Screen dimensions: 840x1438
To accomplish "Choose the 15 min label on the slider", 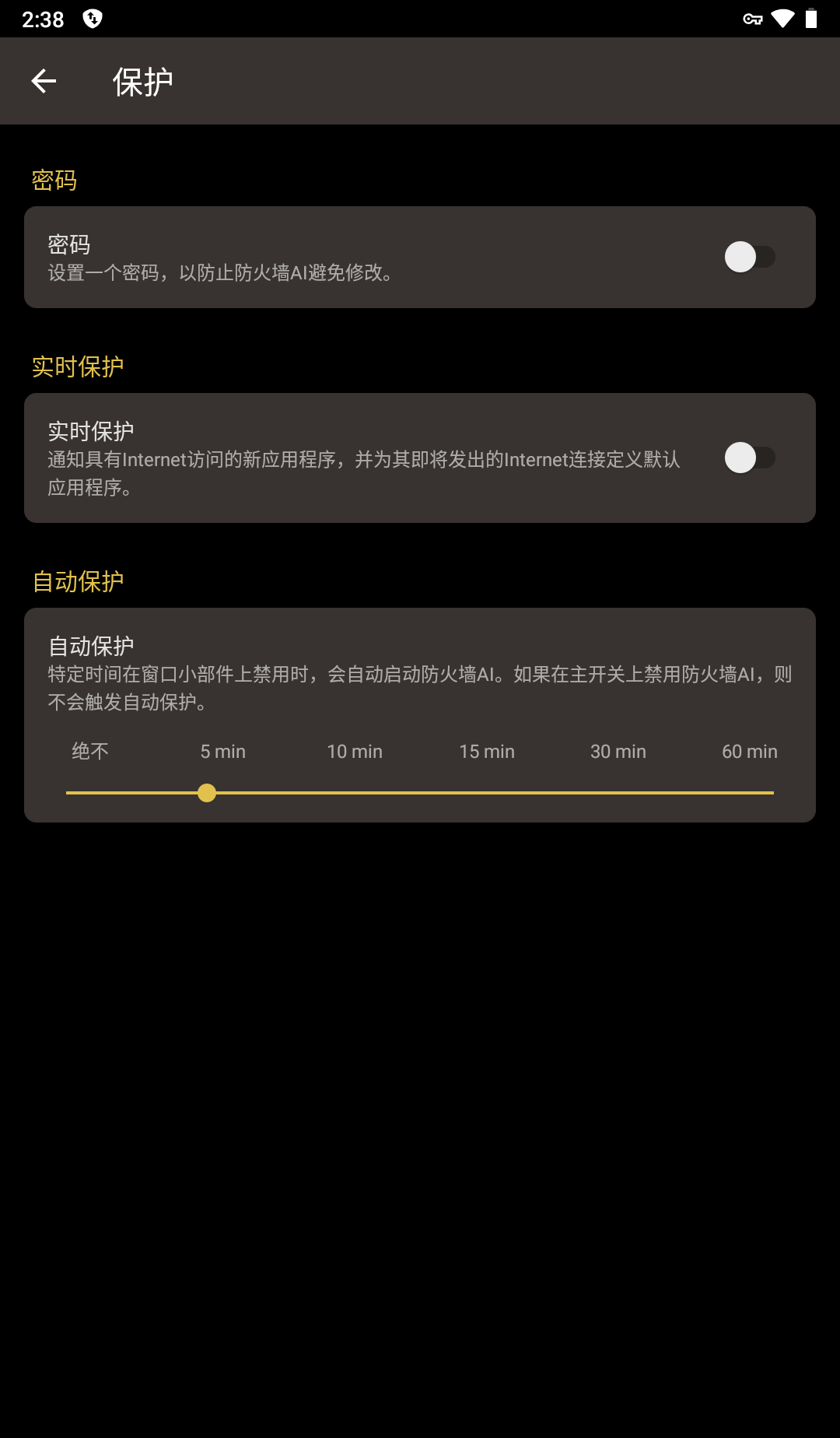I will [486, 751].
